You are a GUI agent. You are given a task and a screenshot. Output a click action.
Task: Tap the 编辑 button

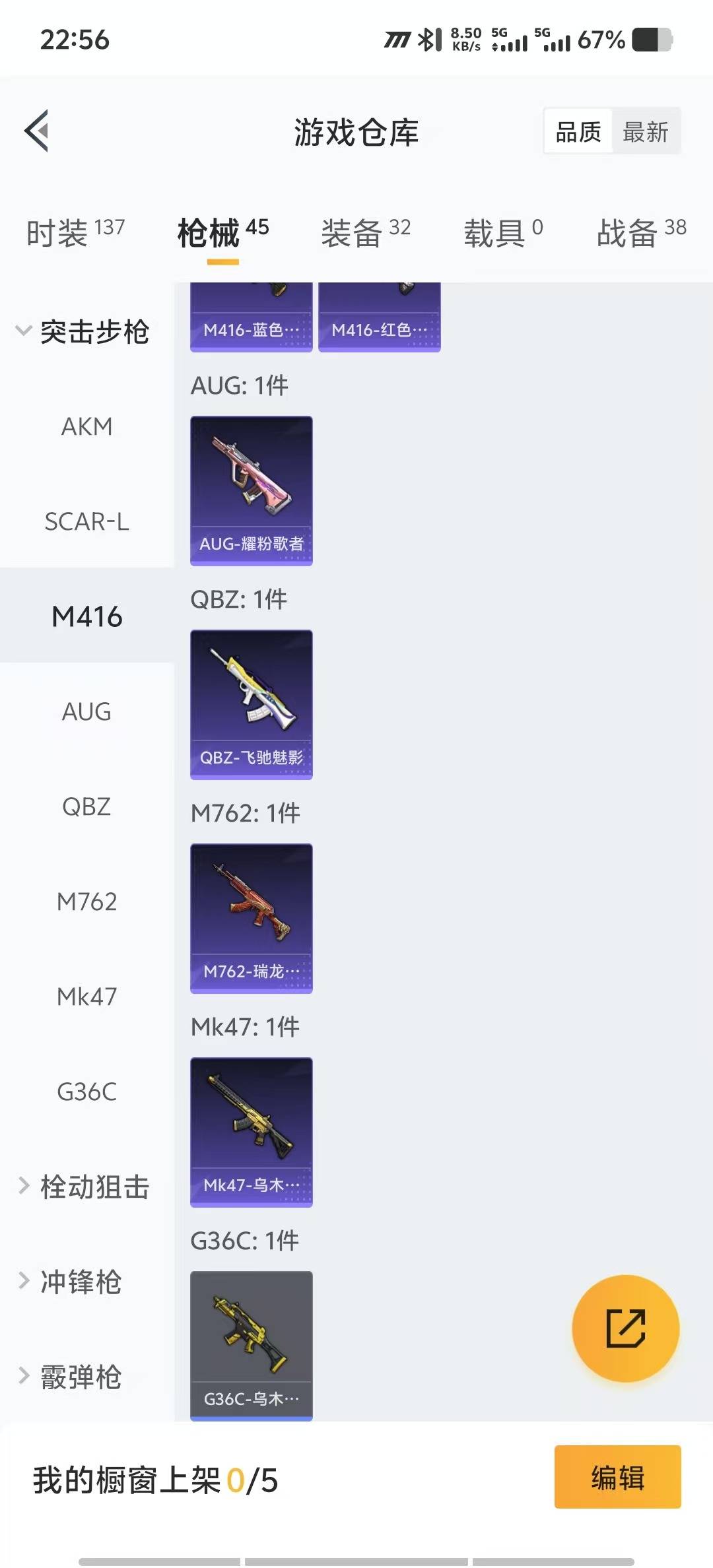click(x=617, y=1477)
